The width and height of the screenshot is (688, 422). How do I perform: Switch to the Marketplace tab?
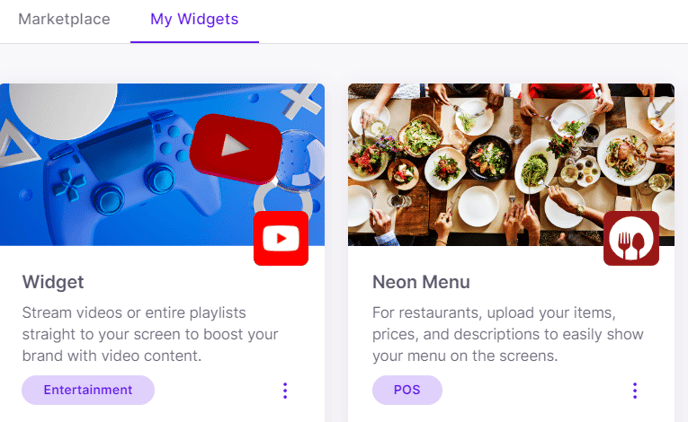(x=64, y=19)
